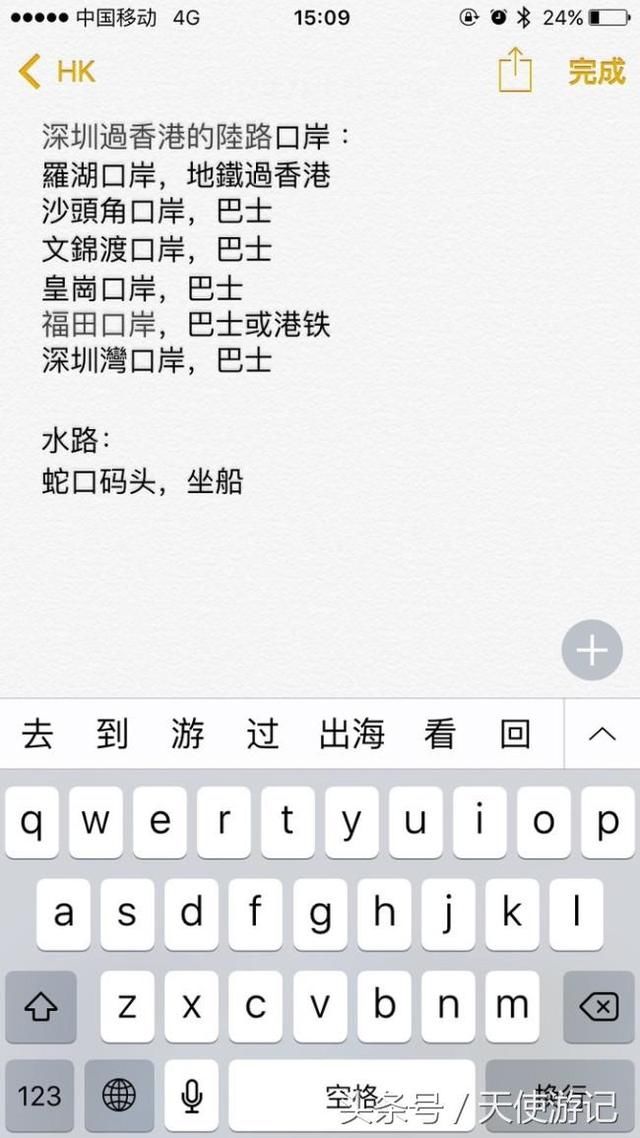Start dictation with the microphone key
Screen dimensions: 640x1138
[x=192, y=1094]
